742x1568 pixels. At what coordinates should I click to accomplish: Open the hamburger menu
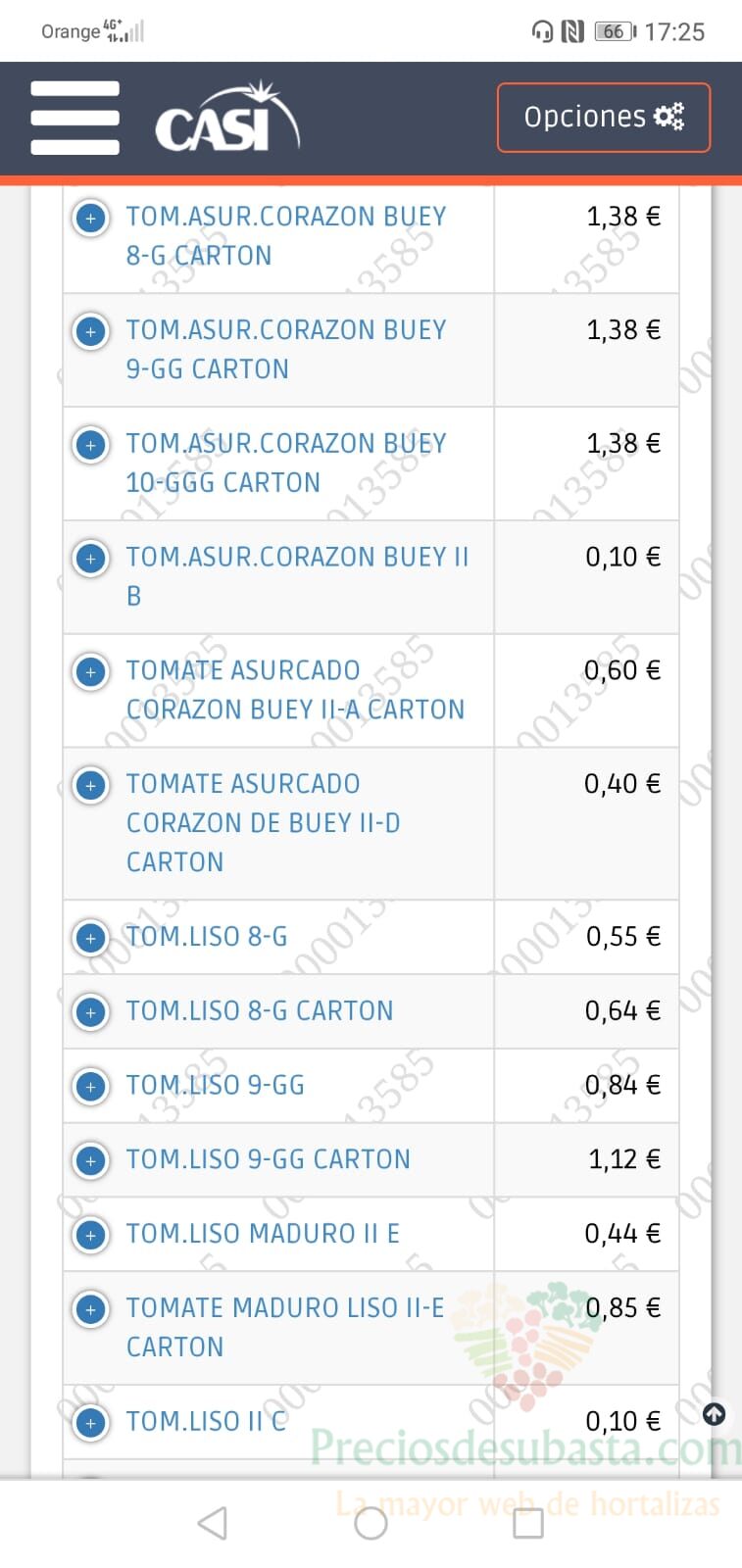[74, 118]
